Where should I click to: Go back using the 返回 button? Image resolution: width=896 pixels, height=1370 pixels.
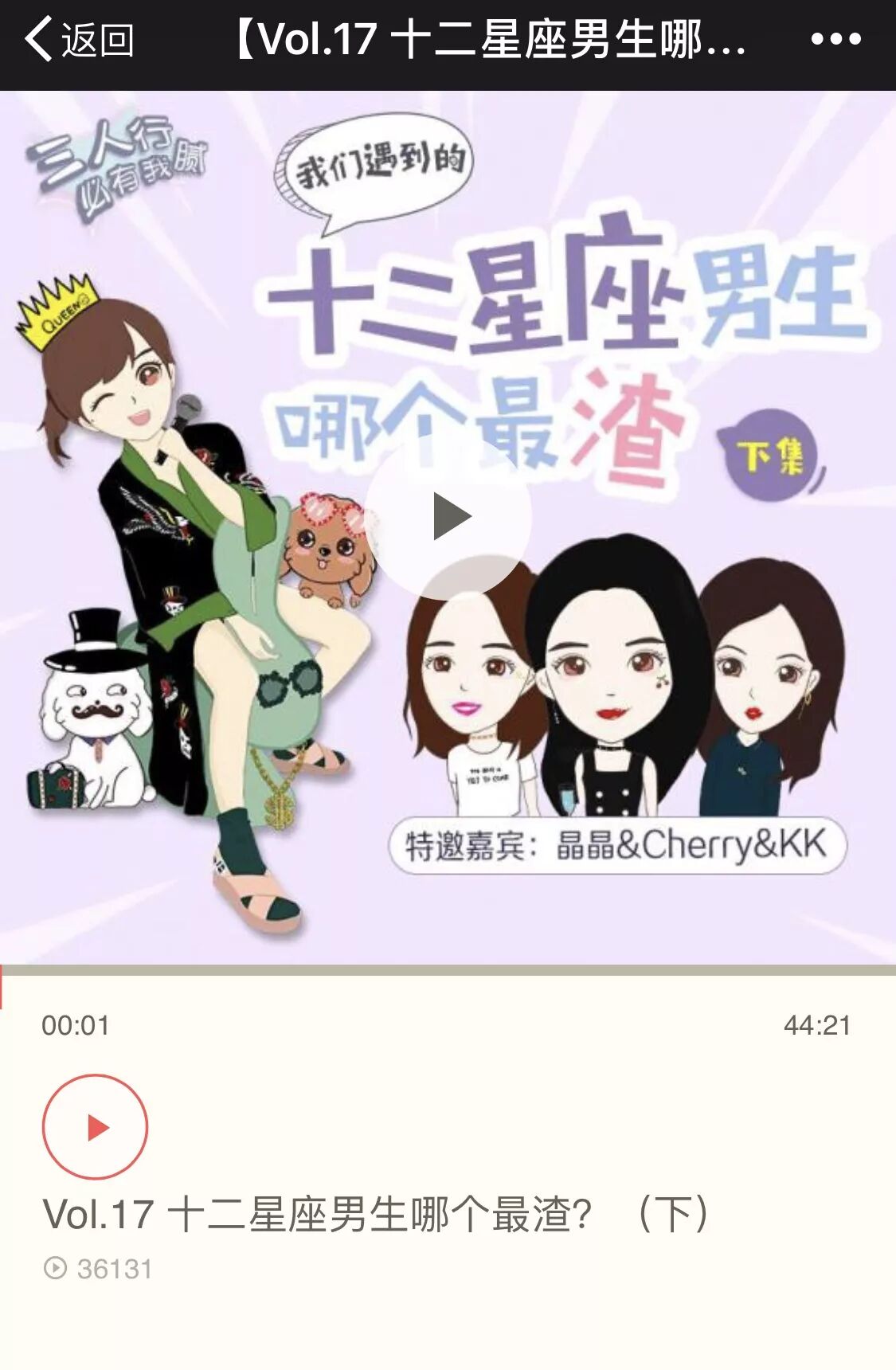click(x=78, y=40)
